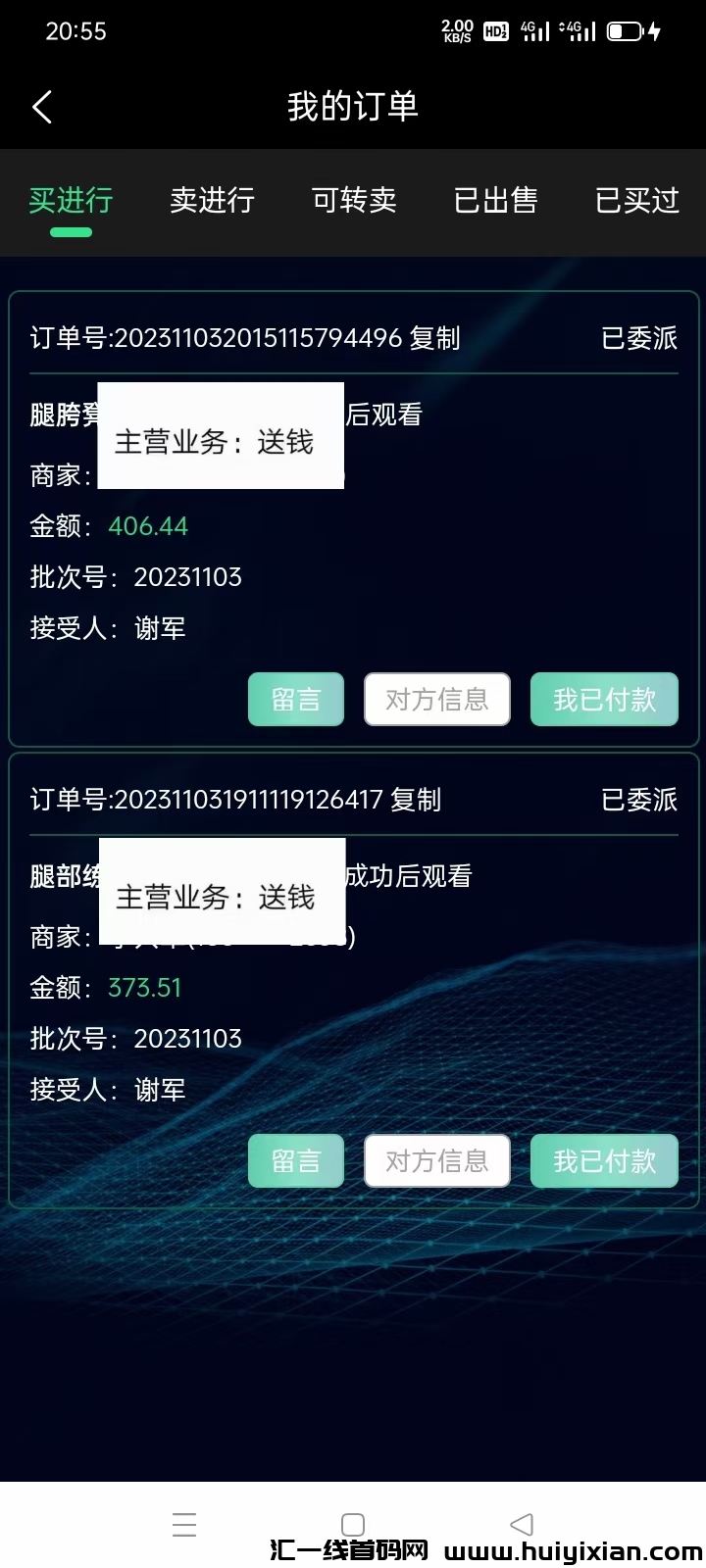Tap the Android back triangle icon
The image size is (706, 1568).
521,1524
